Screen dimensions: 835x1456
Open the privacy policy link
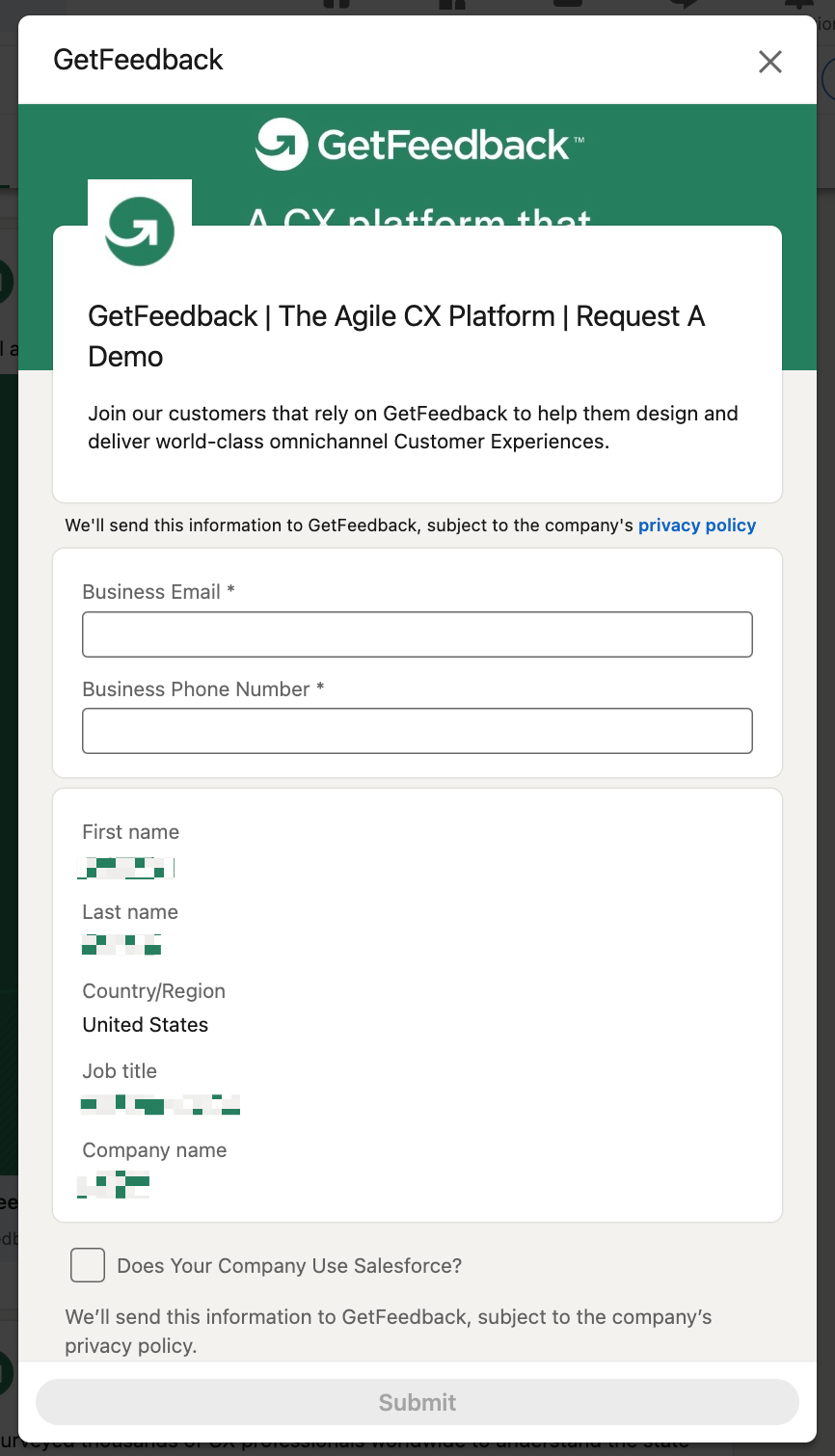pyautogui.click(x=696, y=526)
